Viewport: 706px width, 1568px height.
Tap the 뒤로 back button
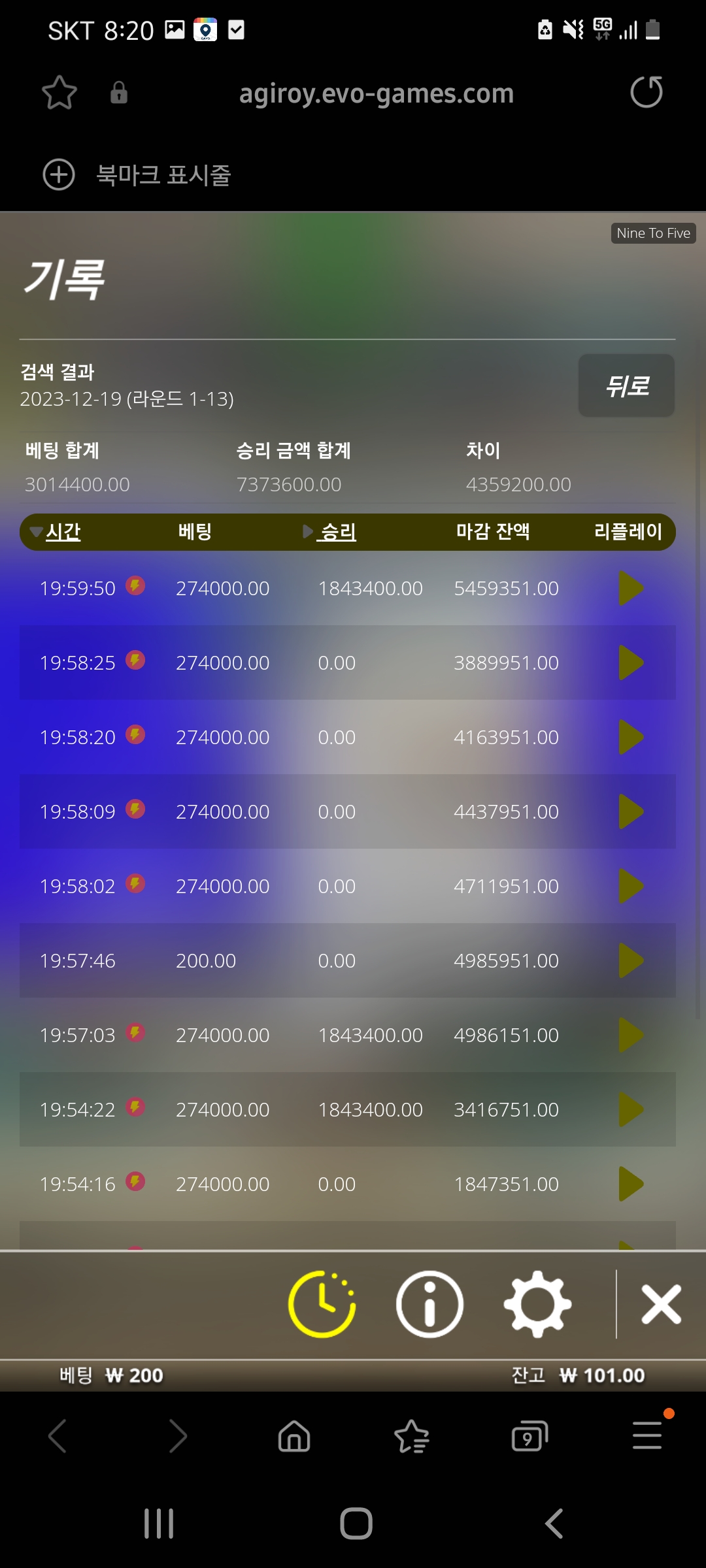[626, 385]
